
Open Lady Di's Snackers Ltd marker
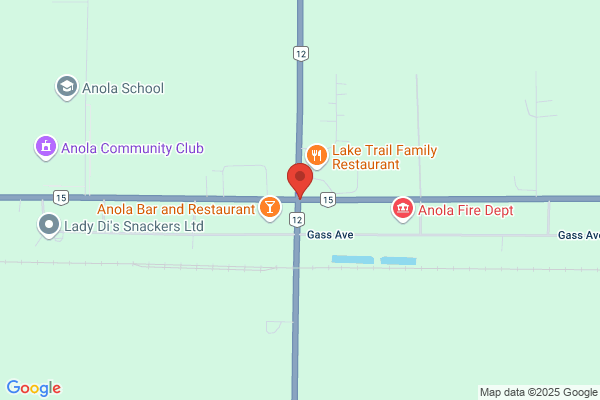pyautogui.click(x=49, y=225)
